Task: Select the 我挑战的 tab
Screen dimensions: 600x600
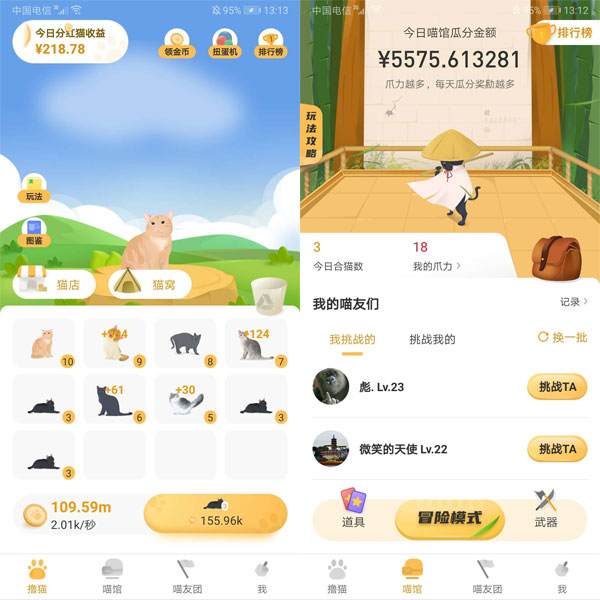Action: click(352, 339)
